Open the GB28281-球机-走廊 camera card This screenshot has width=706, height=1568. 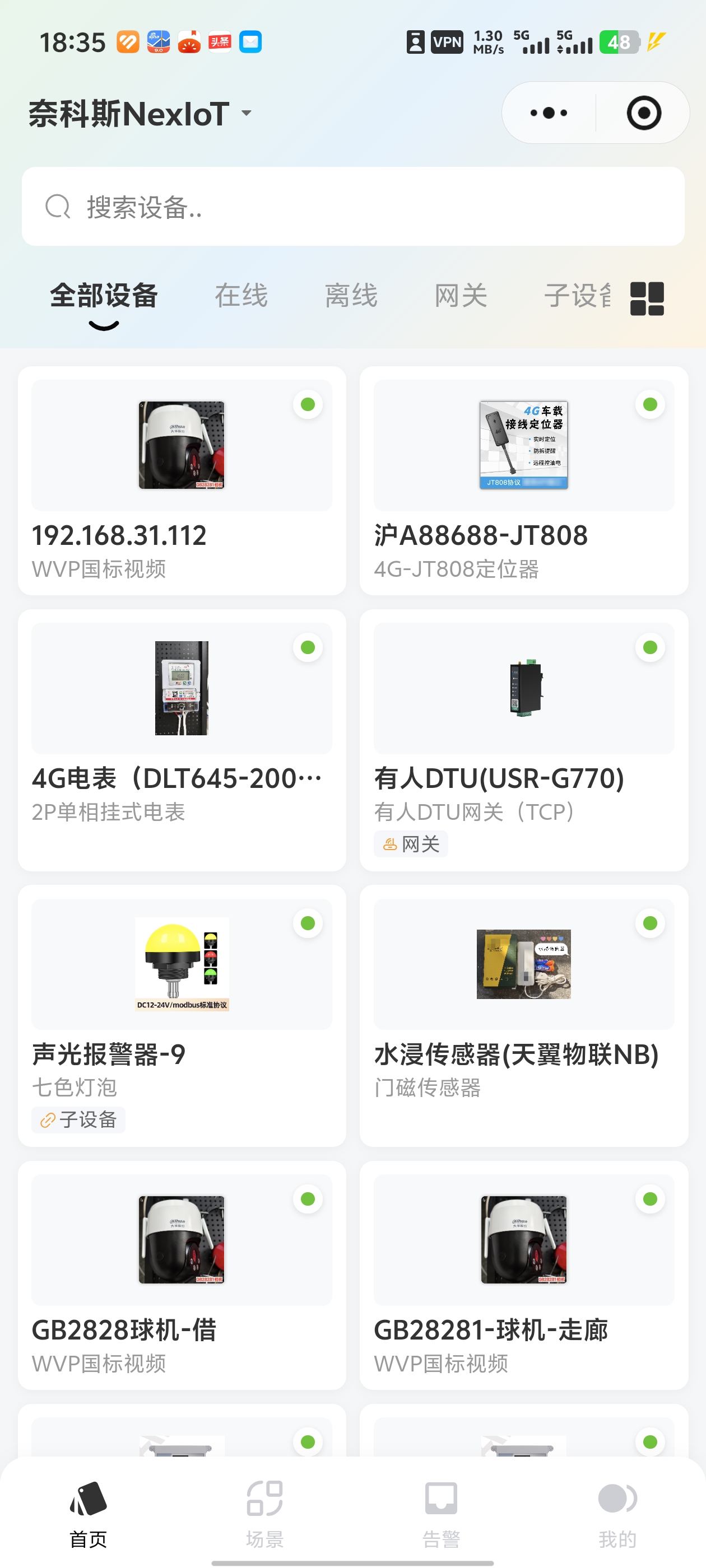coord(524,1275)
